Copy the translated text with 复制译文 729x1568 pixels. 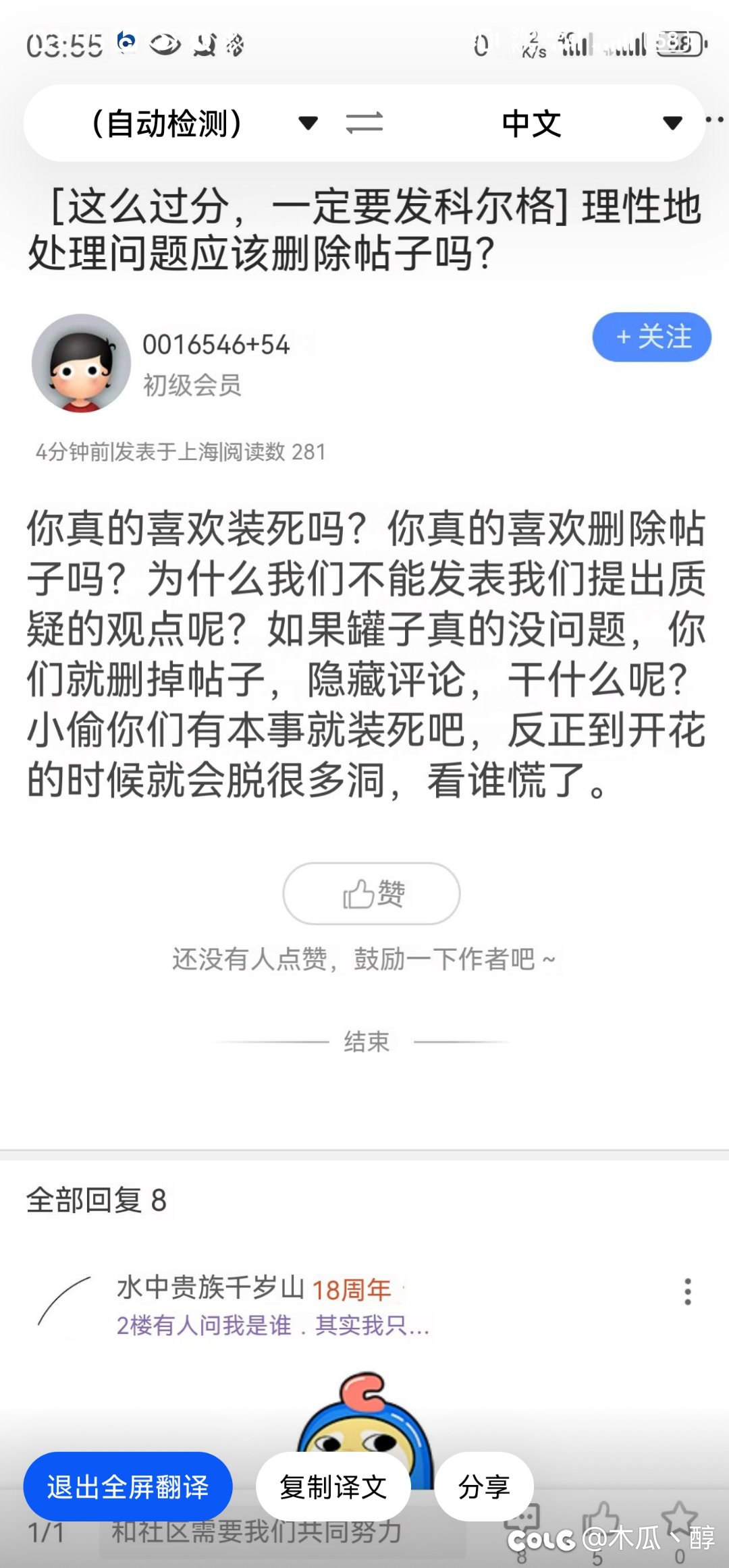(x=333, y=1486)
